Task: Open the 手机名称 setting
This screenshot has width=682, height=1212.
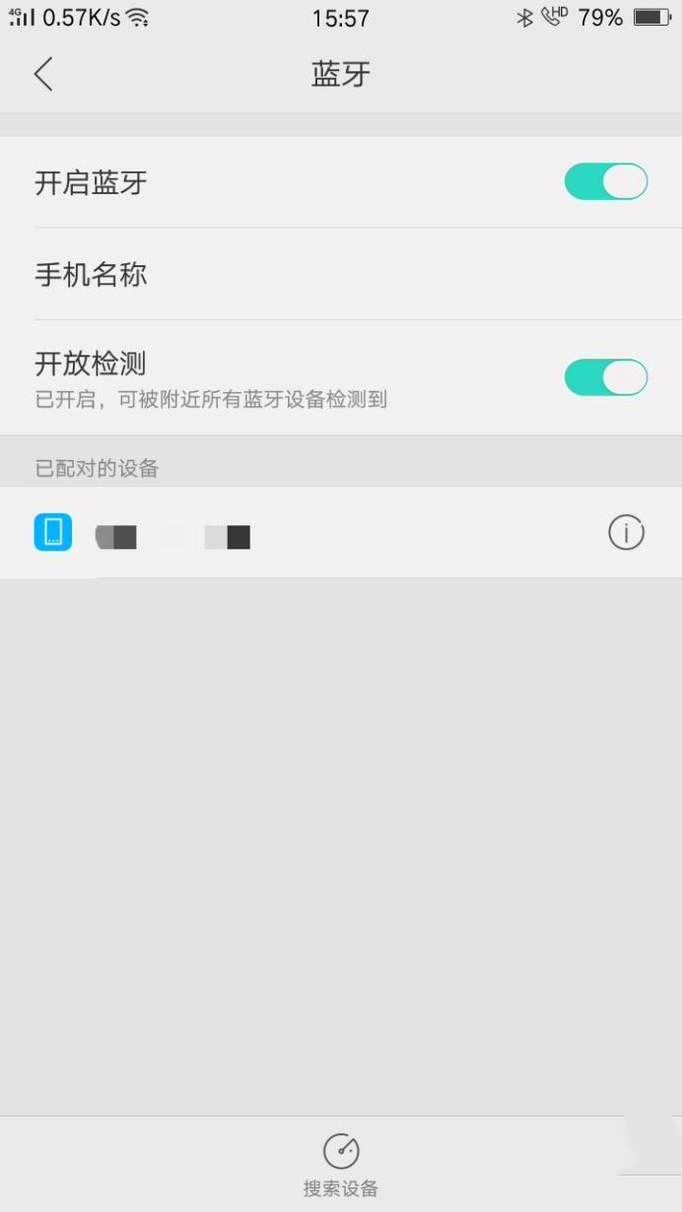Action: tap(340, 275)
